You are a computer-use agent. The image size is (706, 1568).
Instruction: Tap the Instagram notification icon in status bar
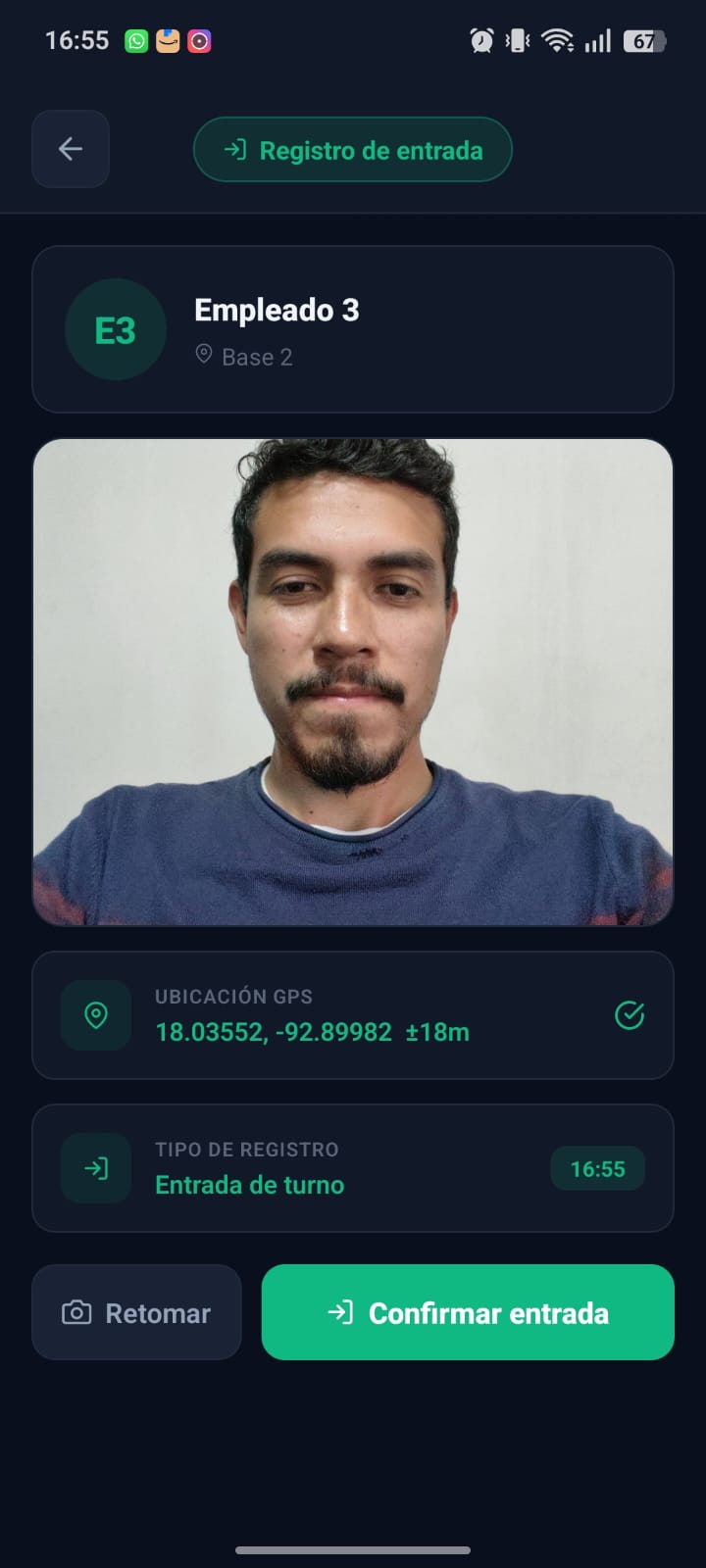pos(198,41)
